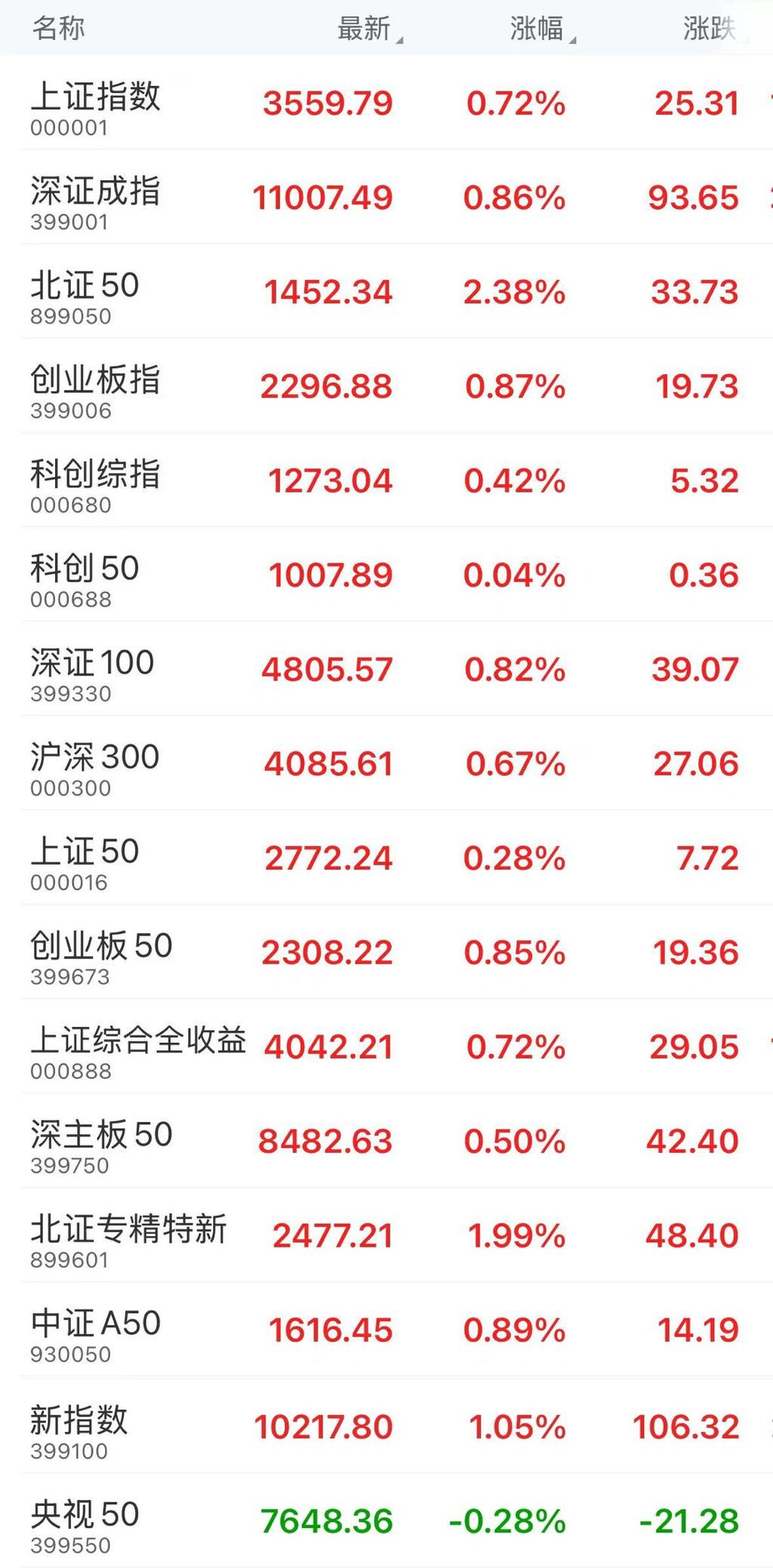Screen dimensions: 773x1568
Task: Open 创业板50 399673 row
Action: (386, 952)
